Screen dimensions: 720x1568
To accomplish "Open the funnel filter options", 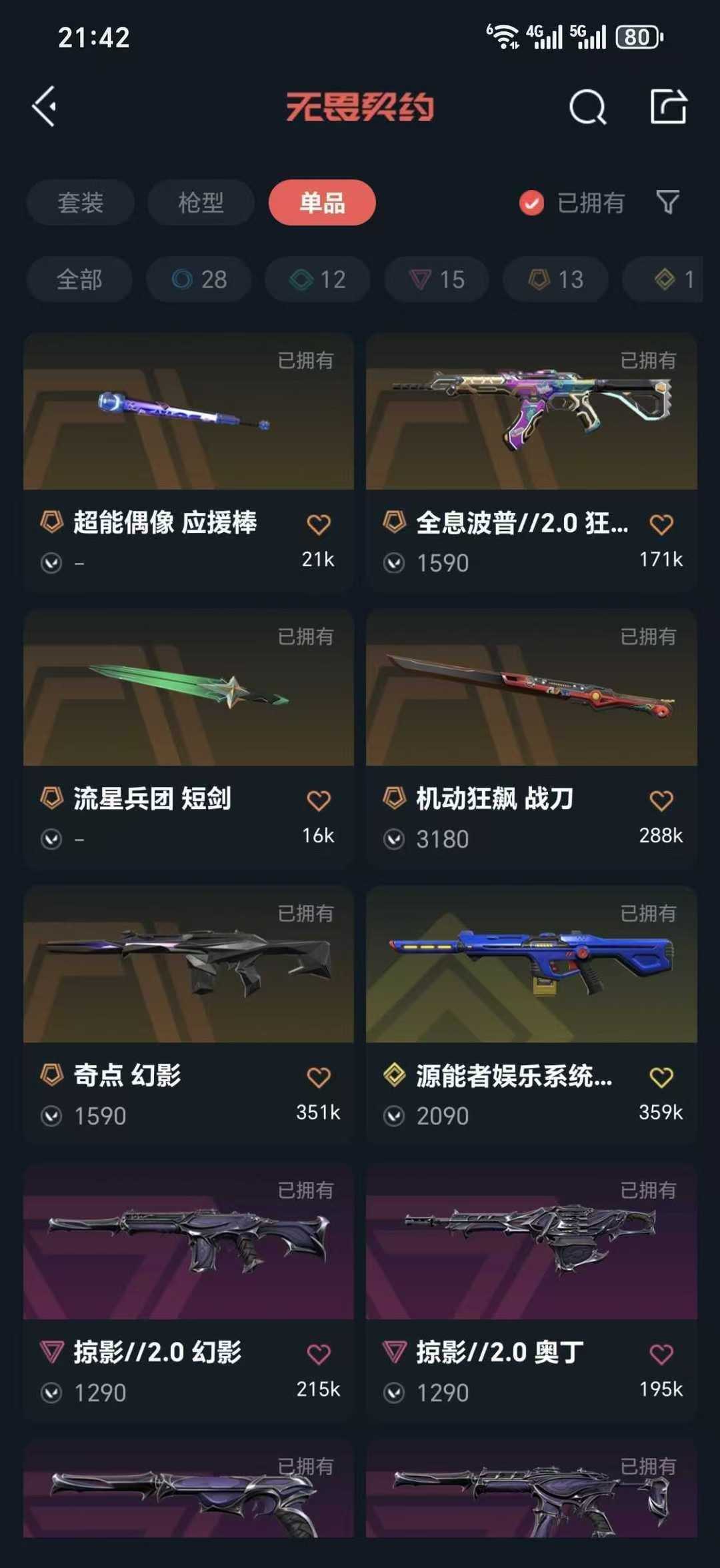I will pos(667,202).
